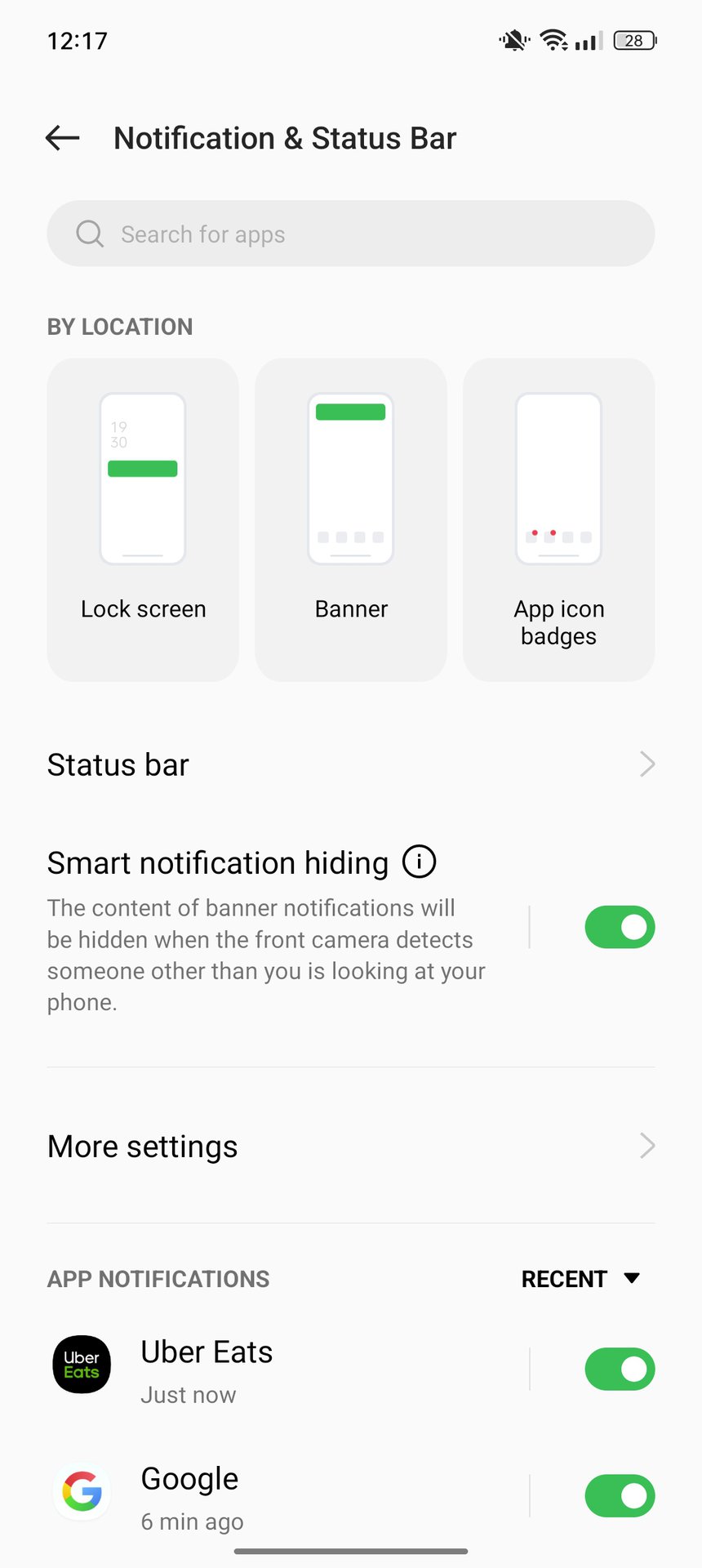Disable Uber Eats notifications
Viewport: 702px width, 1568px height.
click(620, 1369)
